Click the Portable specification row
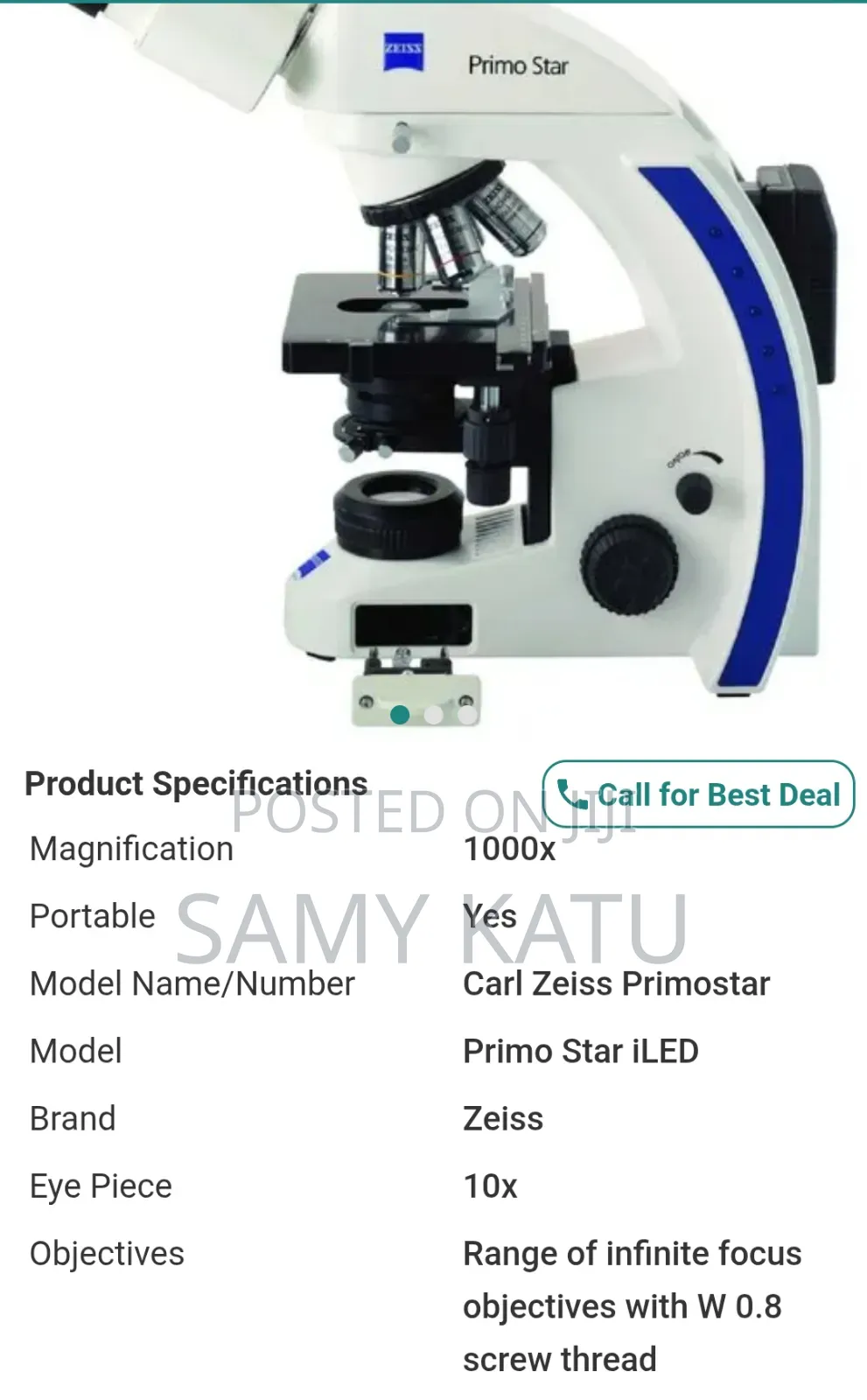The image size is (867, 1400). (x=92, y=915)
